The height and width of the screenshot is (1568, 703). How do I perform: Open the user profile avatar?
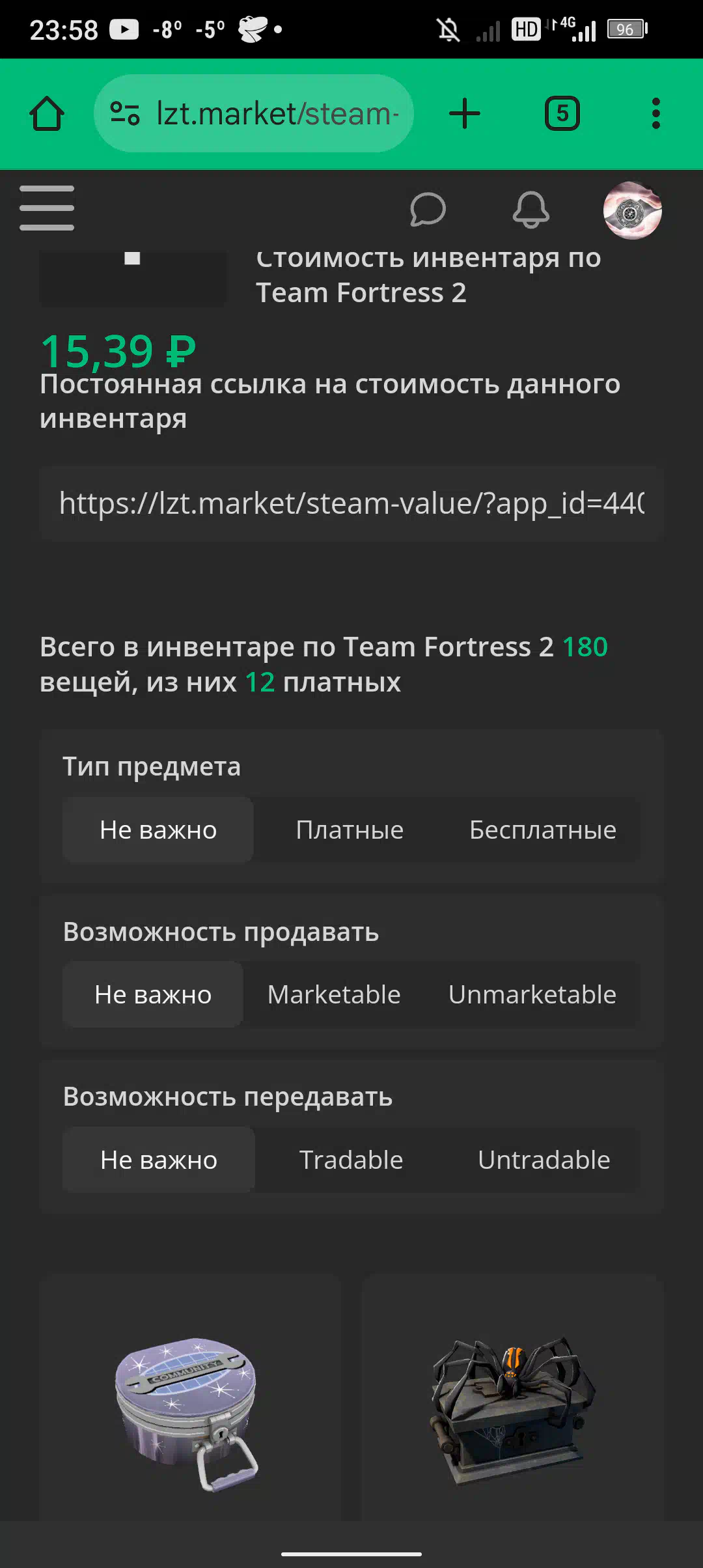(x=632, y=210)
